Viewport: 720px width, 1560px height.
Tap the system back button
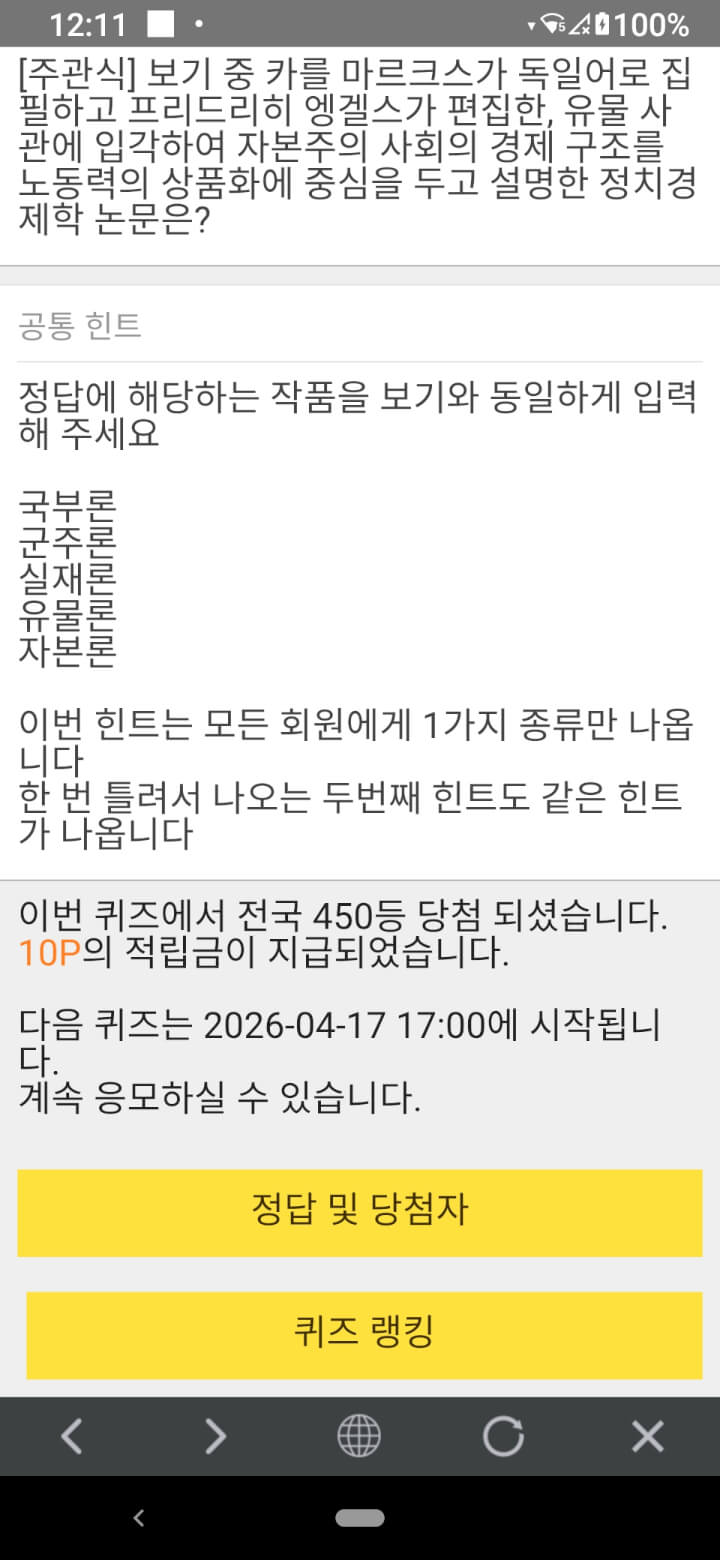point(139,1518)
